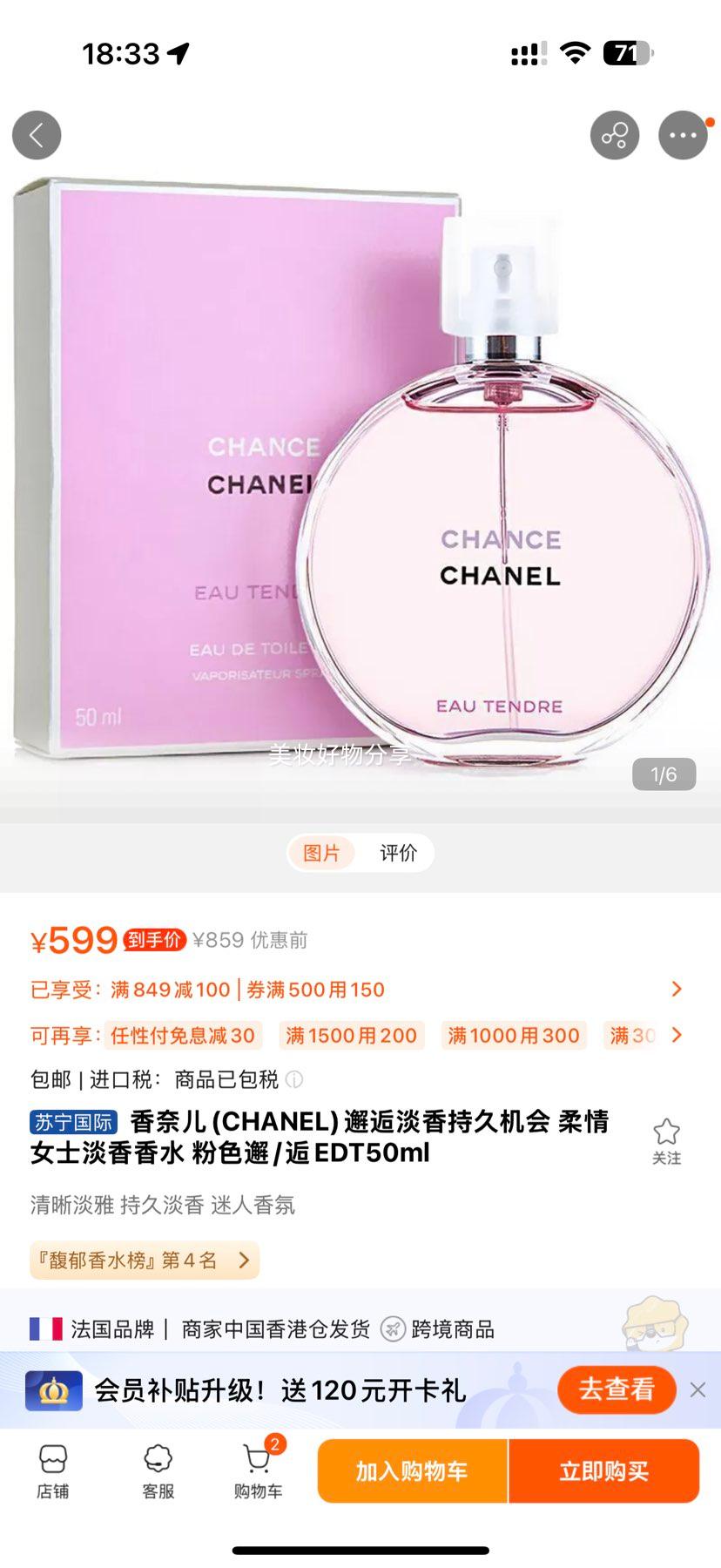Select the 图片 pictures tab

[321, 852]
